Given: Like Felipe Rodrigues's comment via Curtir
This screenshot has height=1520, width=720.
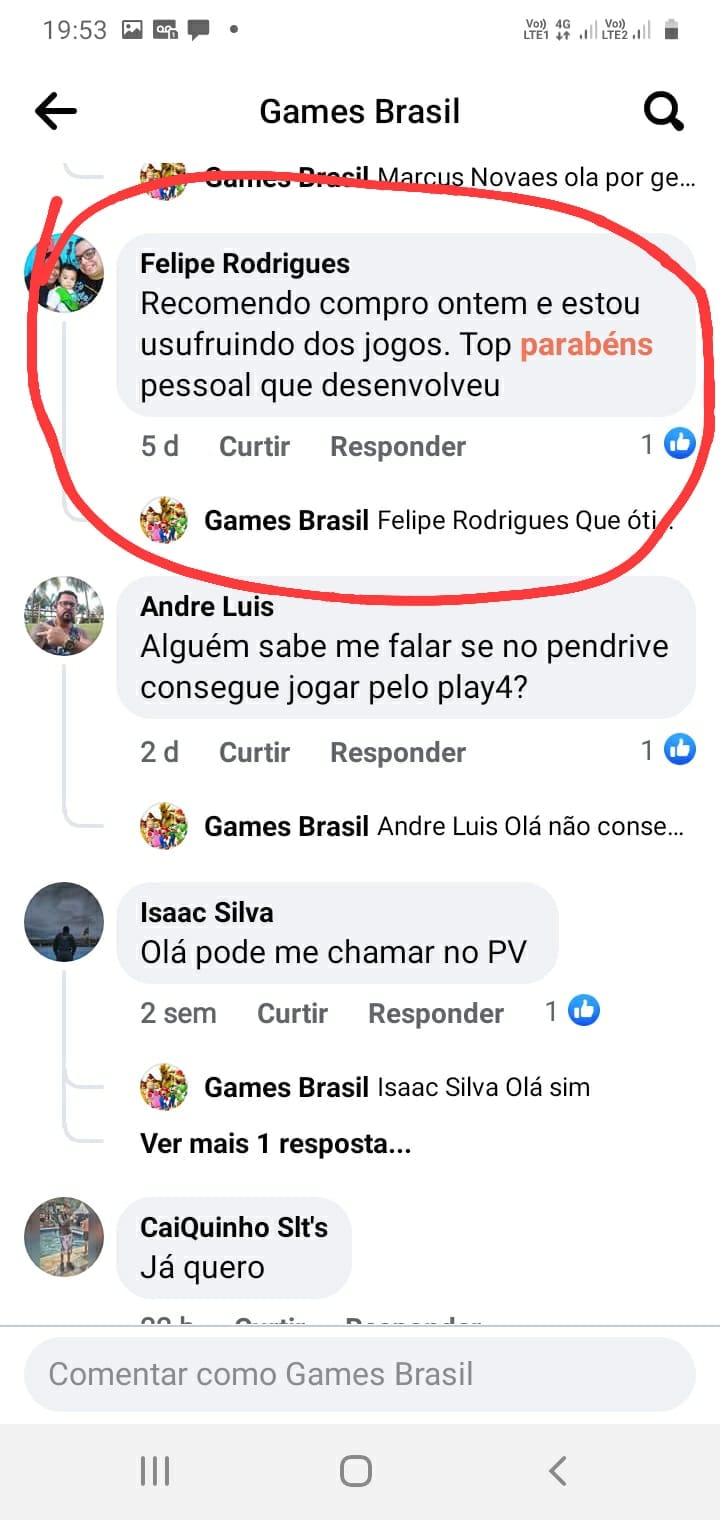Looking at the screenshot, I should point(254,446).
